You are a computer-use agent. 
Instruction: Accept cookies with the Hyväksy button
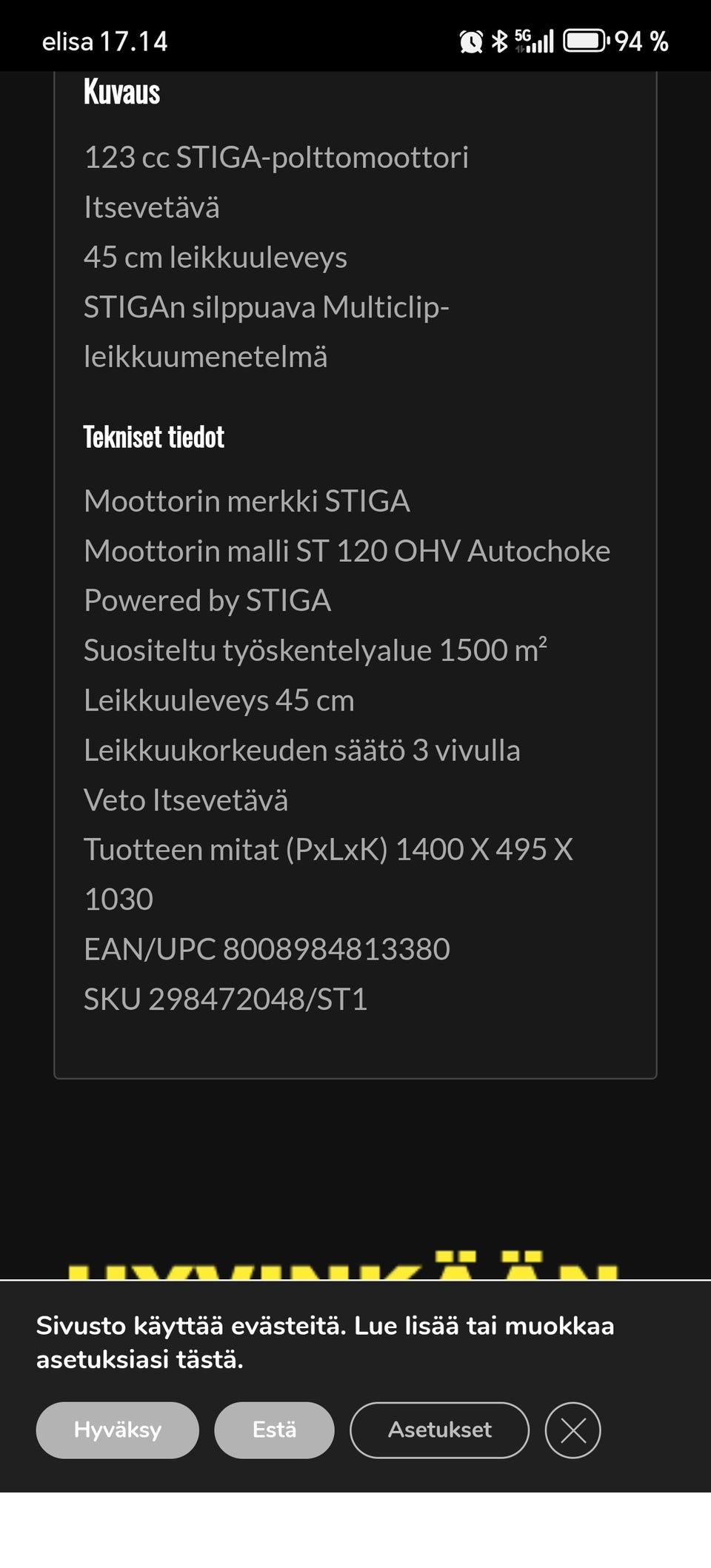tap(117, 1430)
